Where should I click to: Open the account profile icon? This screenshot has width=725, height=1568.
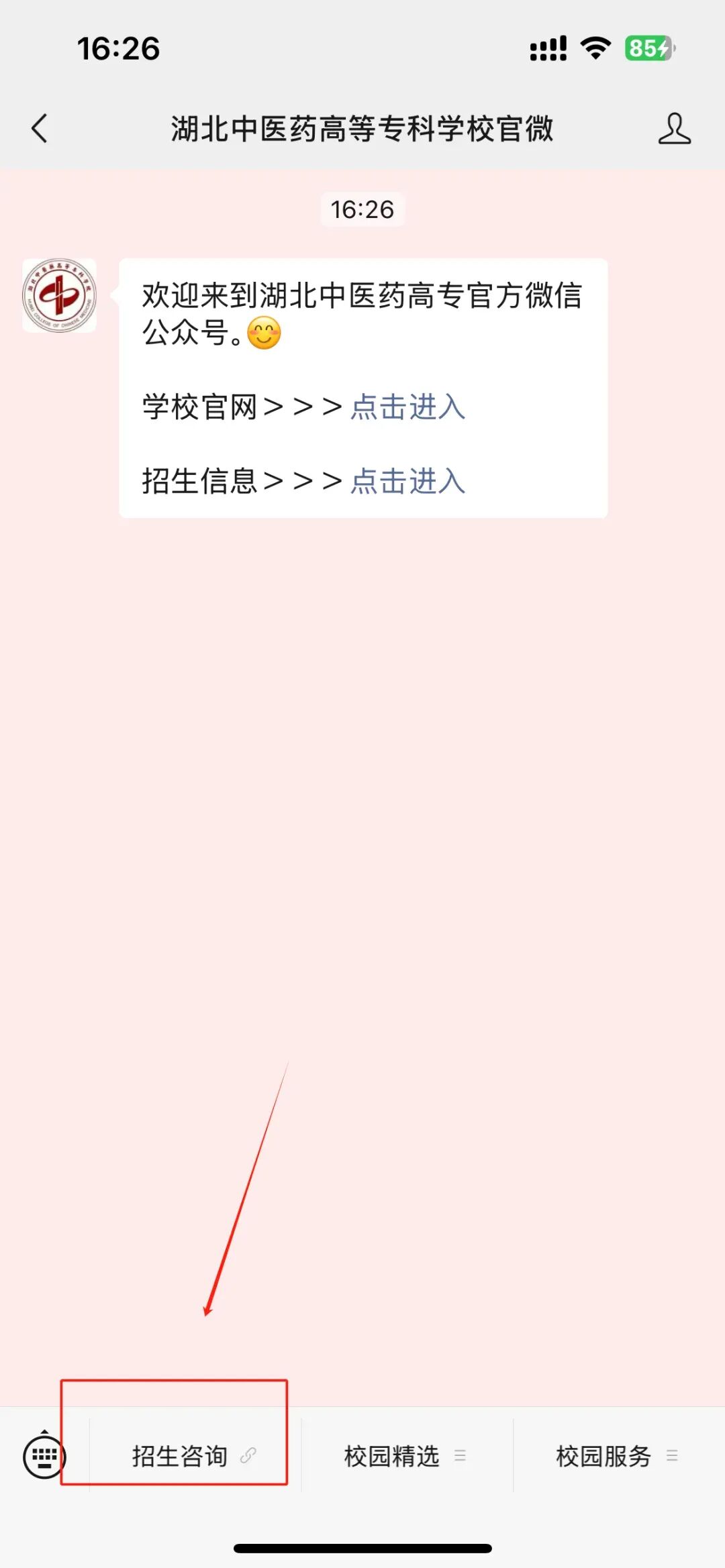(674, 128)
